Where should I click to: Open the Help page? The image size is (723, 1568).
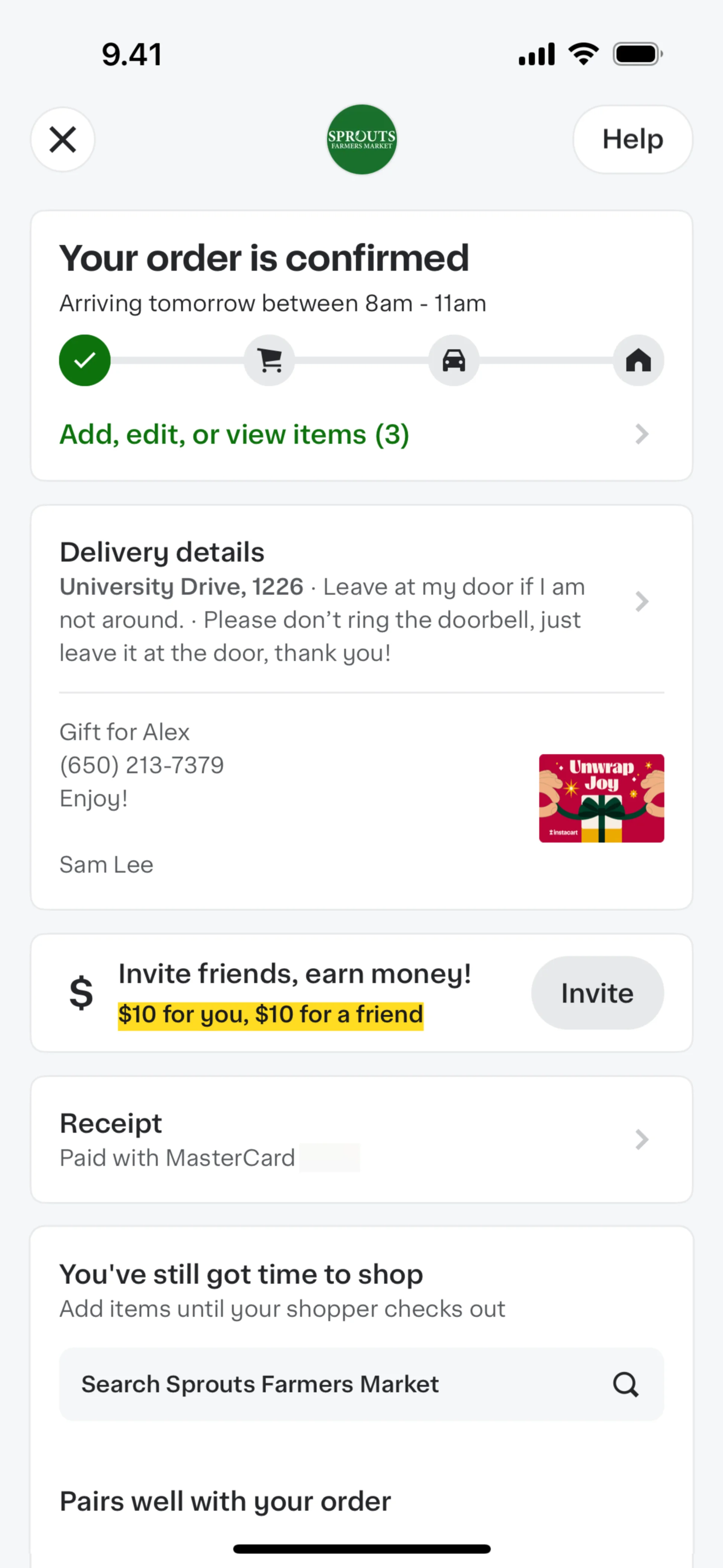tap(632, 139)
